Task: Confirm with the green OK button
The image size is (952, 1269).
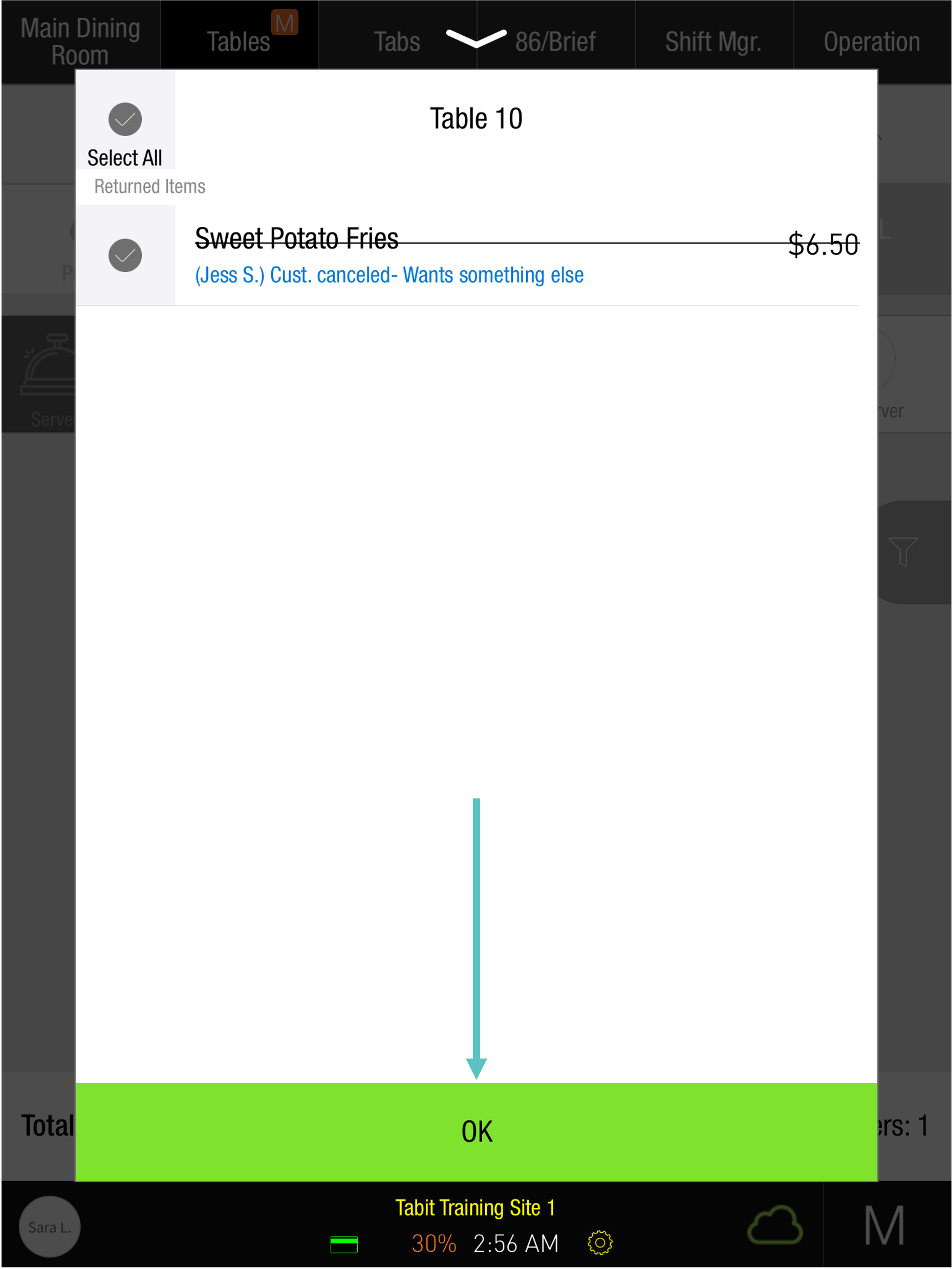Action: 476,1131
